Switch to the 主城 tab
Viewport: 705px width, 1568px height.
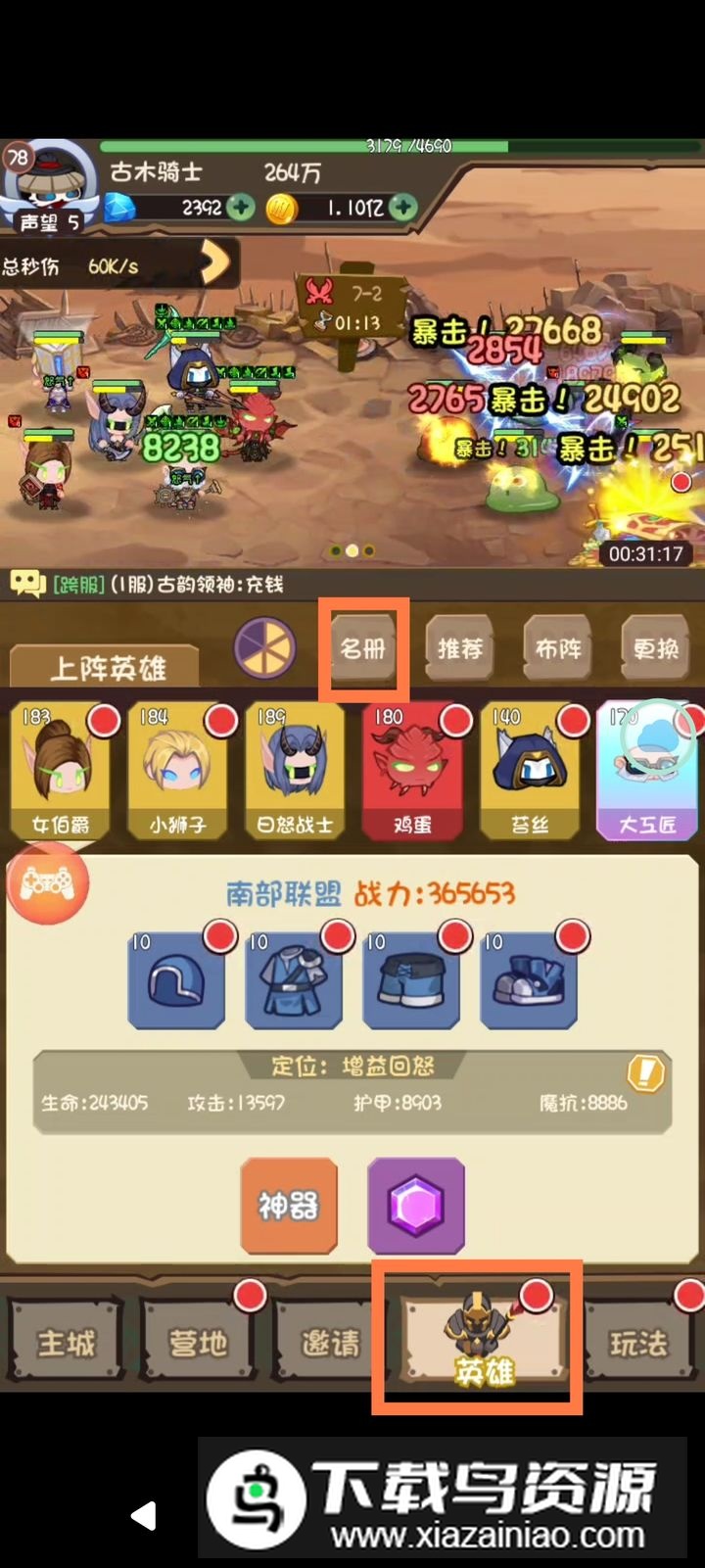point(67,1342)
